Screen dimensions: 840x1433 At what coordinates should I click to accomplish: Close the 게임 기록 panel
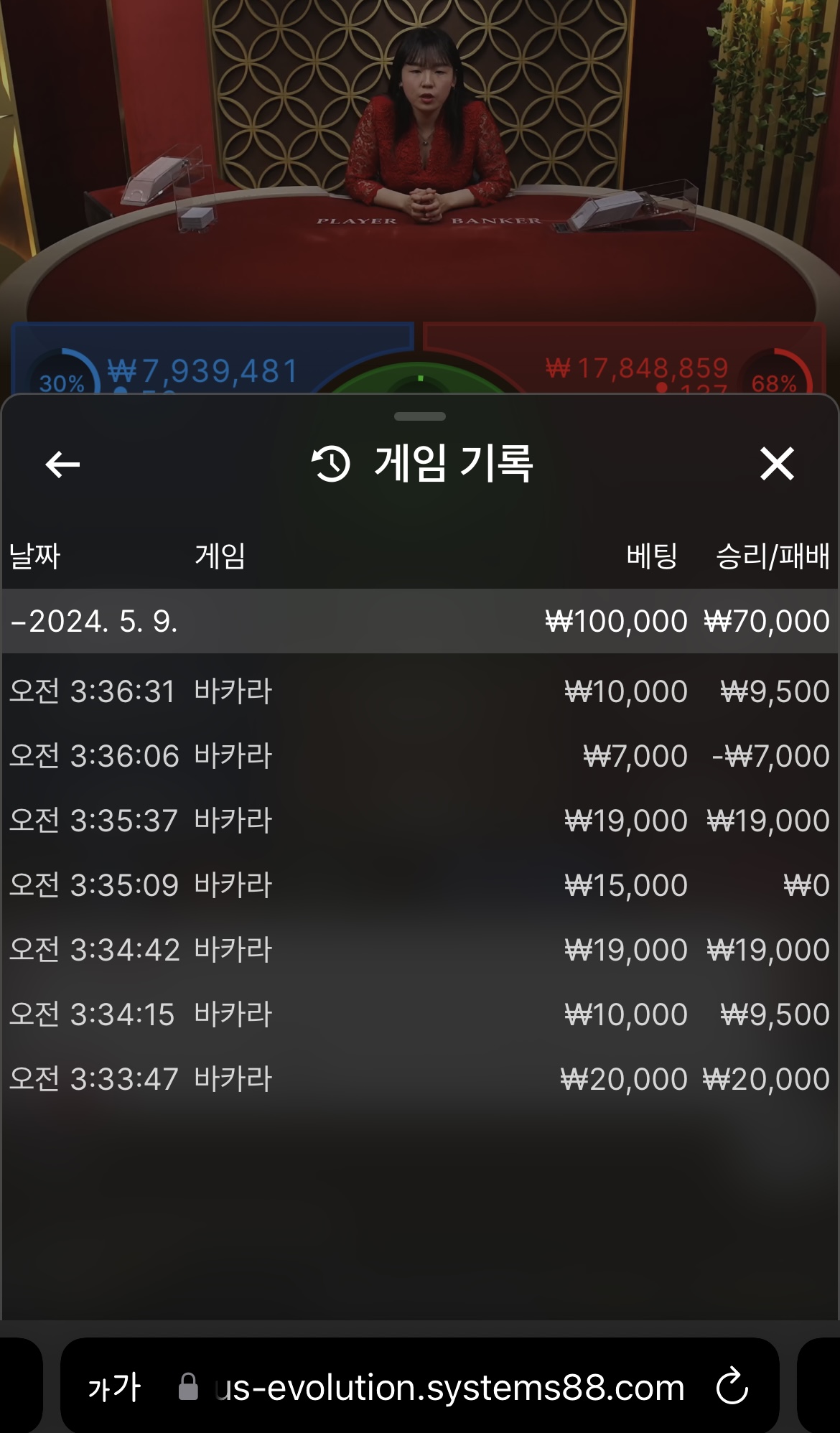(777, 463)
